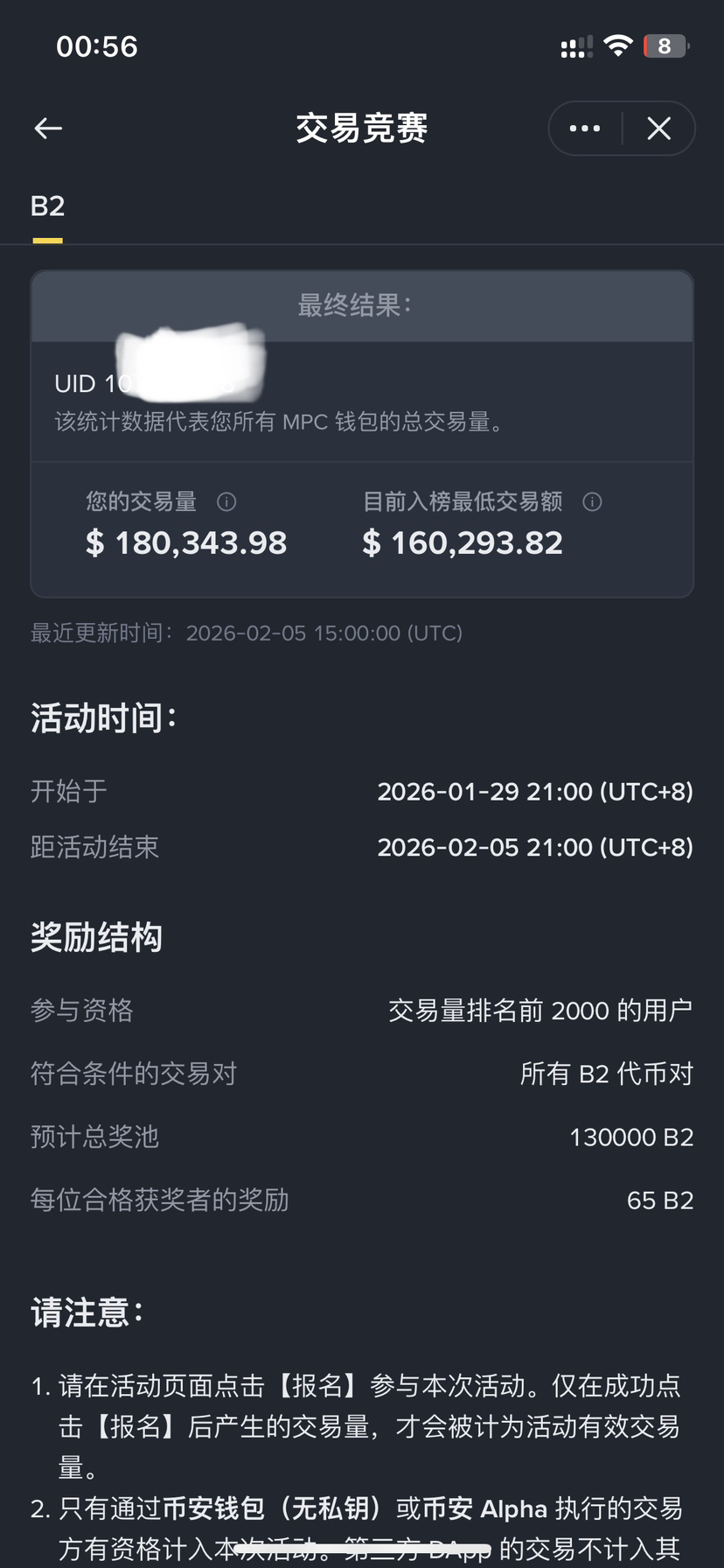Go back using the top-left arrow
Image resolution: width=724 pixels, height=1568 pixels.
tap(48, 129)
